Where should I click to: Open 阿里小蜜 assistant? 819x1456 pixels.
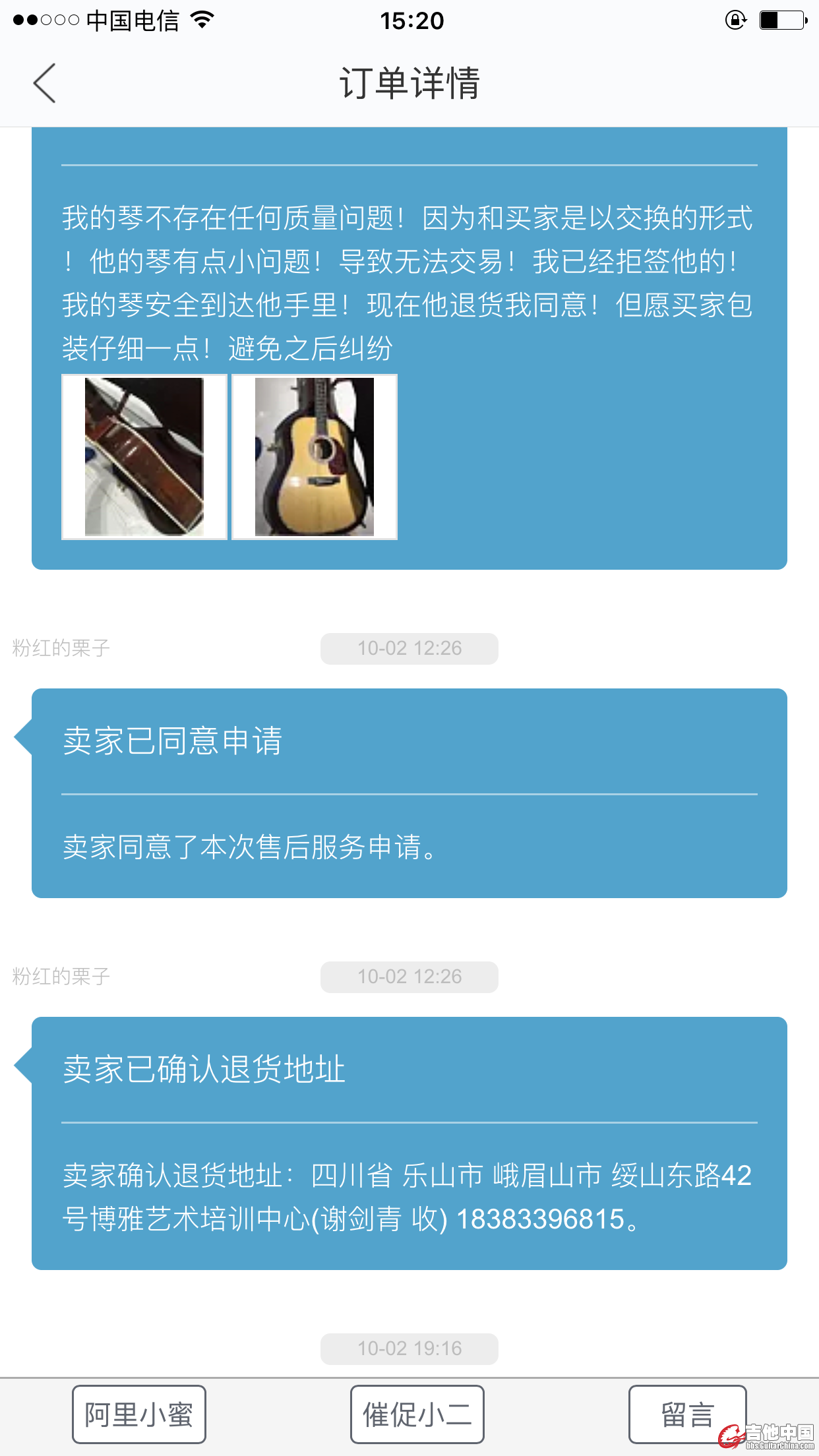pos(139,1414)
